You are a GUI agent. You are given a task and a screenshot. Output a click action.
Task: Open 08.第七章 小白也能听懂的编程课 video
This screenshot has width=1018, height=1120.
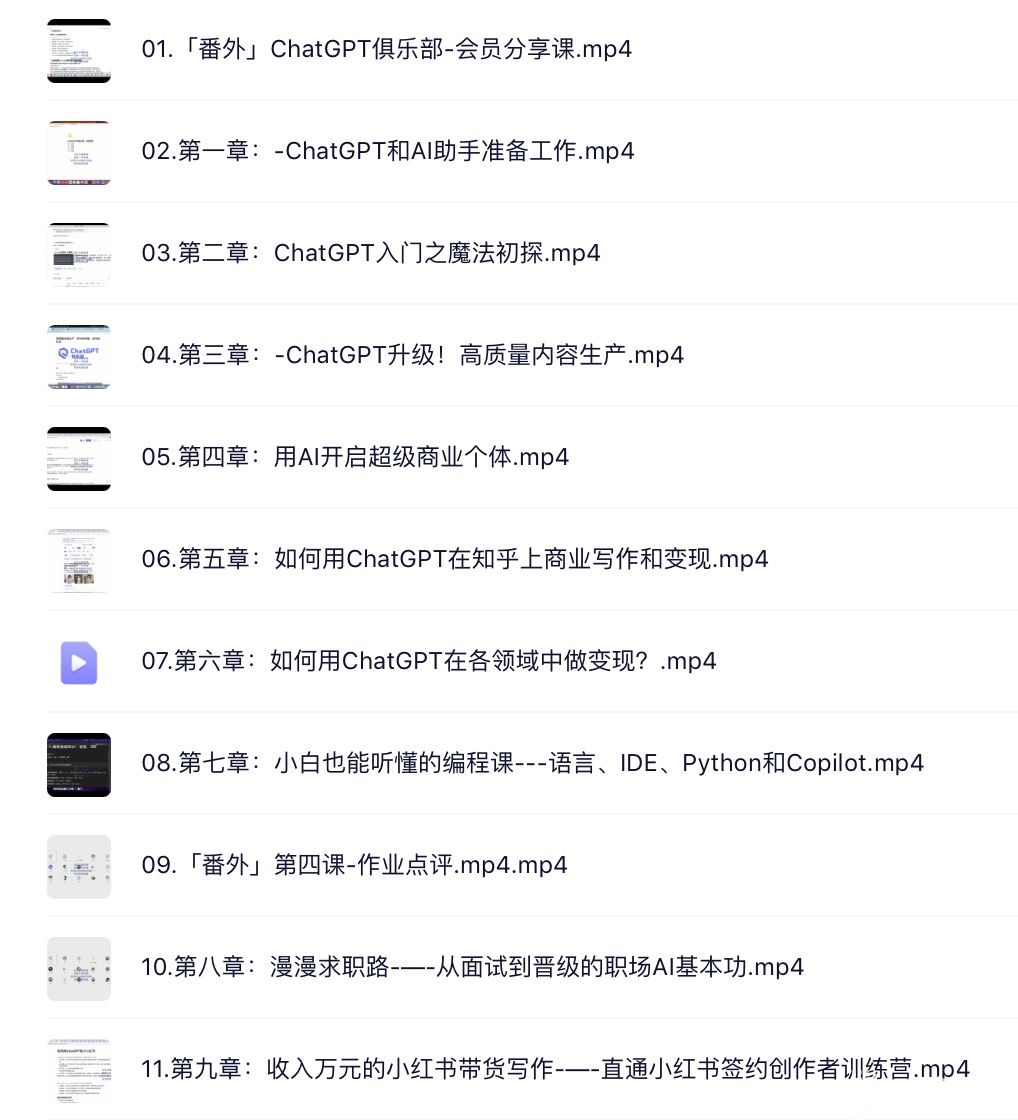click(x=532, y=763)
